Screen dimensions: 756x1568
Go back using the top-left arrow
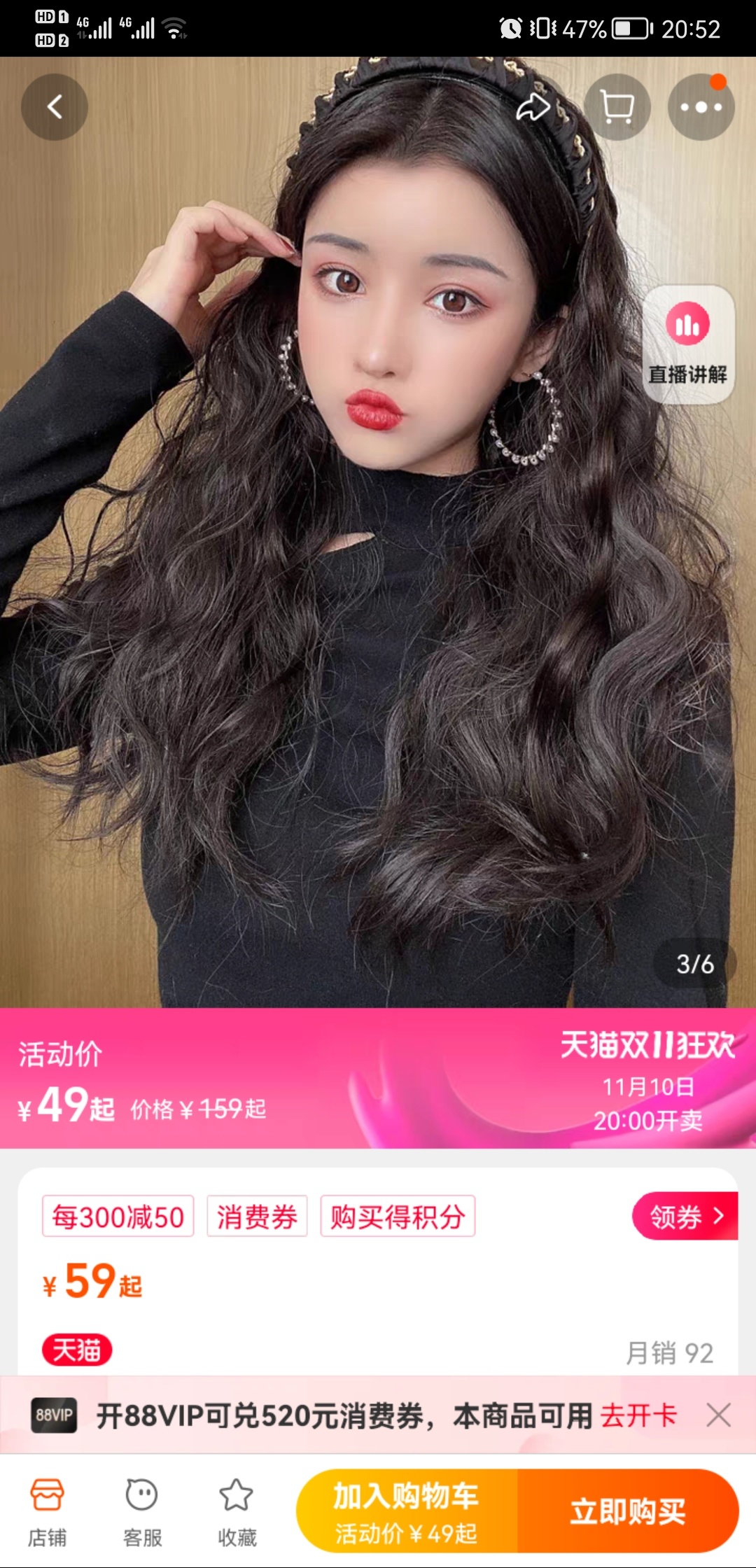(55, 107)
